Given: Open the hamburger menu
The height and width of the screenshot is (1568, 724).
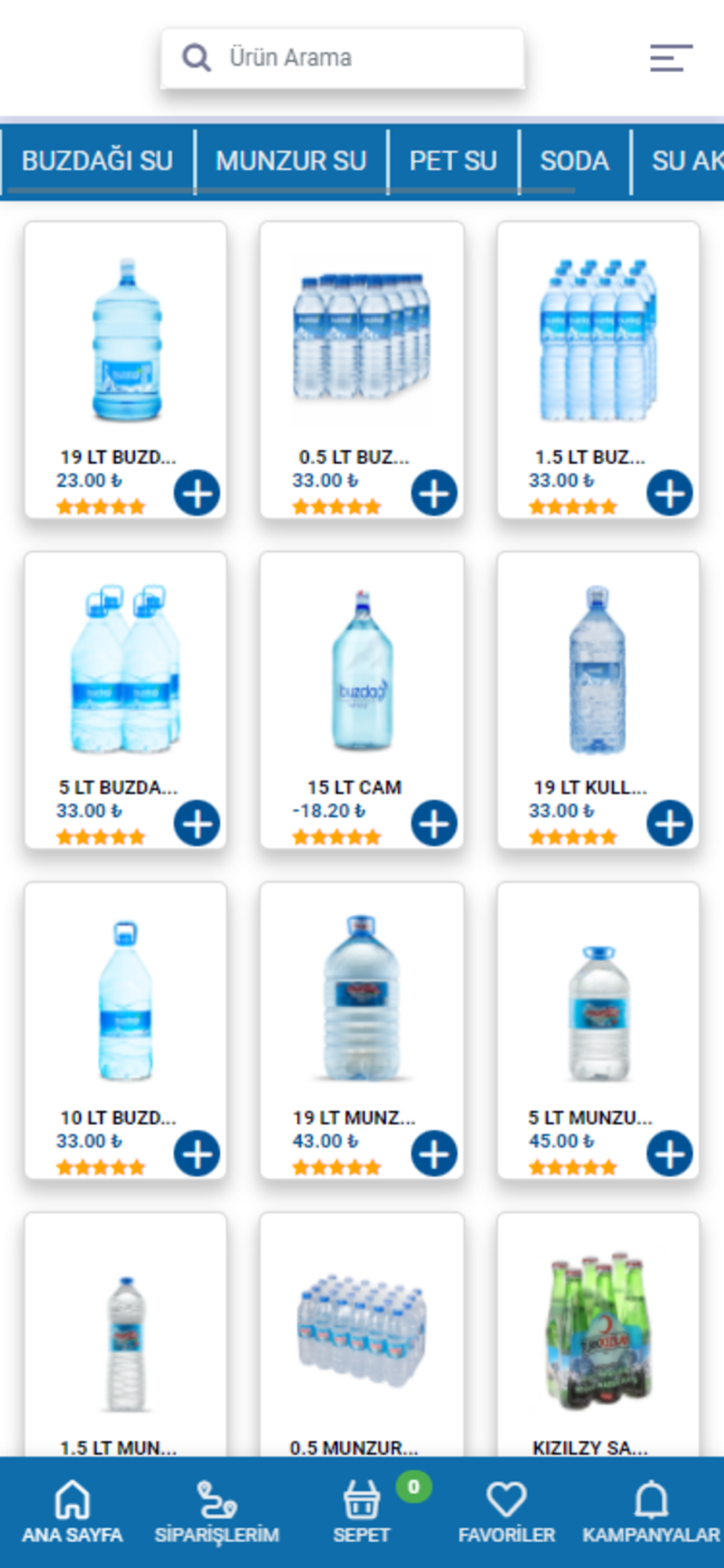Looking at the screenshot, I should (x=671, y=58).
